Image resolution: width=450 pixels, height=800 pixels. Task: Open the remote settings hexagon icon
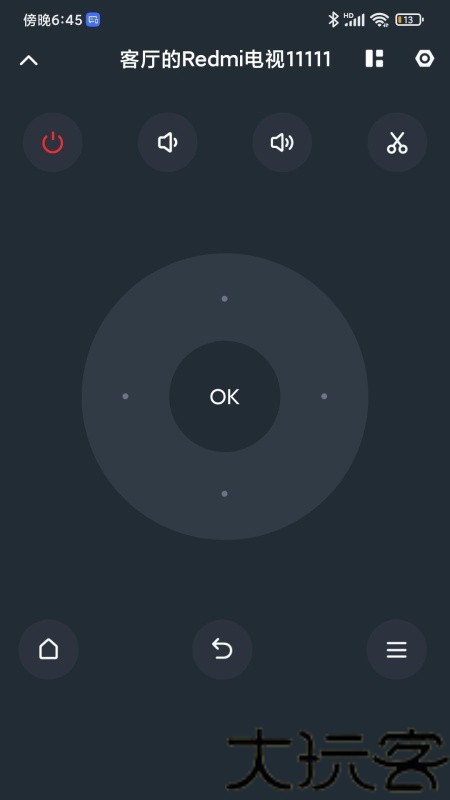coord(424,59)
